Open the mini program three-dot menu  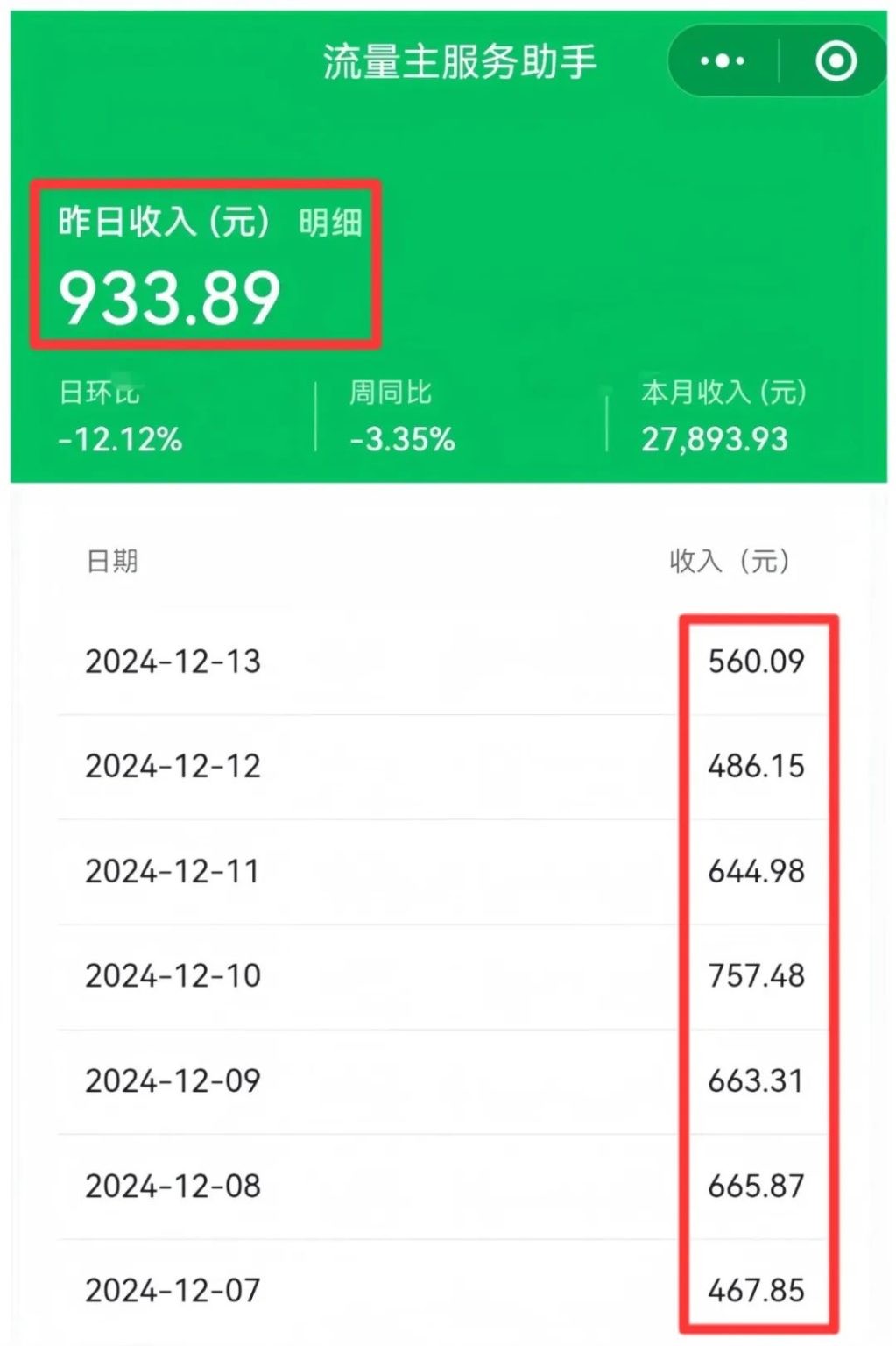(723, 61)
